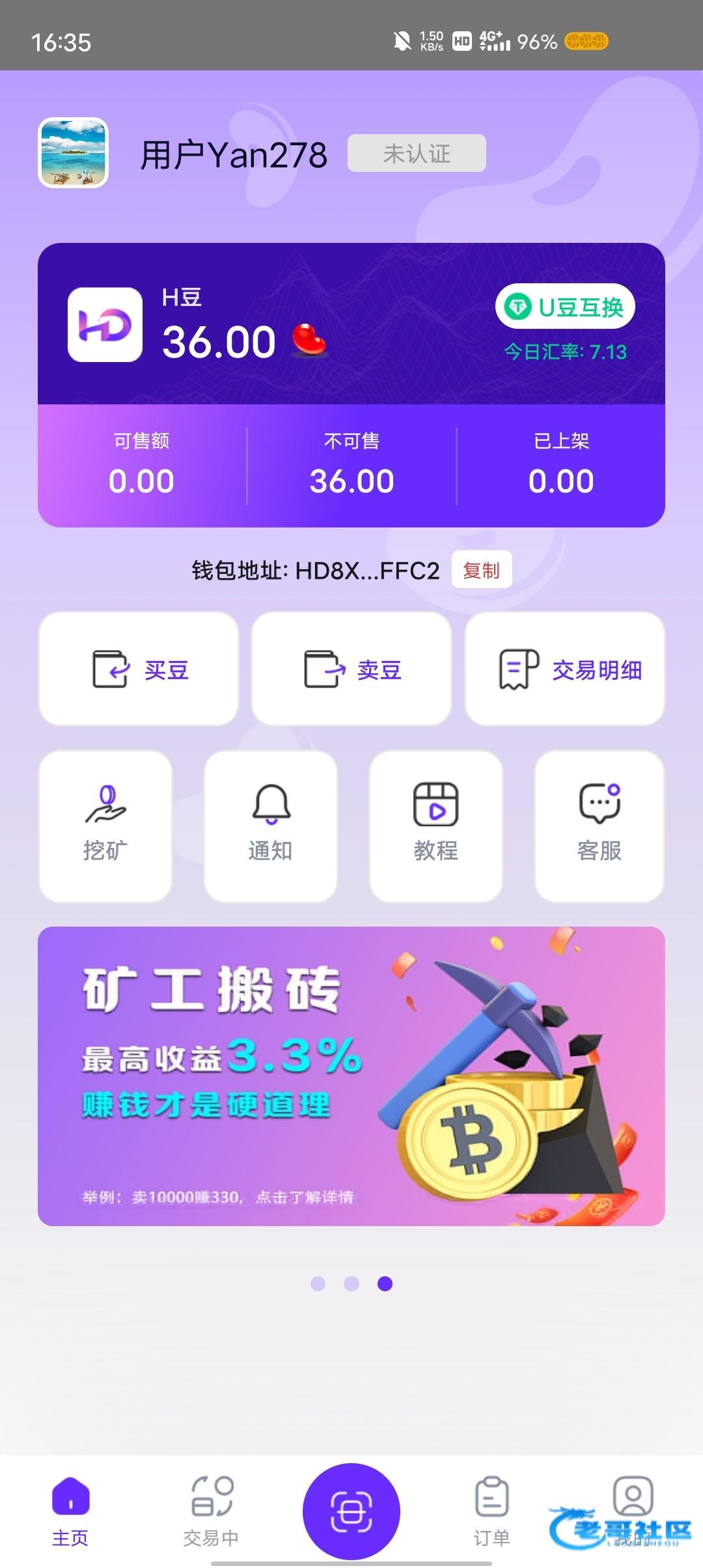Screen dimensions: 703x1568
Task: Open 买豆 to buy beans
Action: click(x=139, y=669)
